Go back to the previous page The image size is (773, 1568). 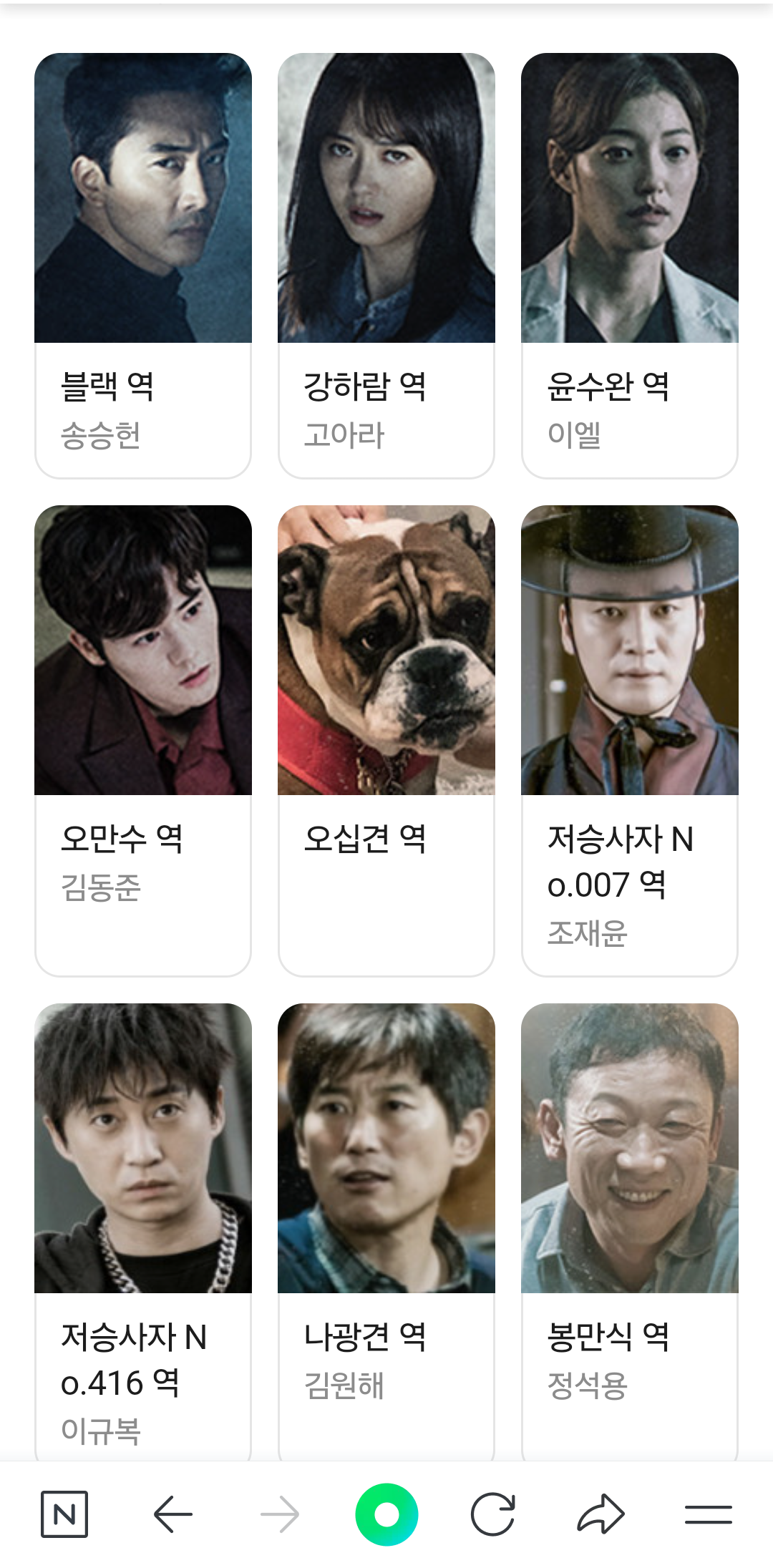click(172, 1514)
